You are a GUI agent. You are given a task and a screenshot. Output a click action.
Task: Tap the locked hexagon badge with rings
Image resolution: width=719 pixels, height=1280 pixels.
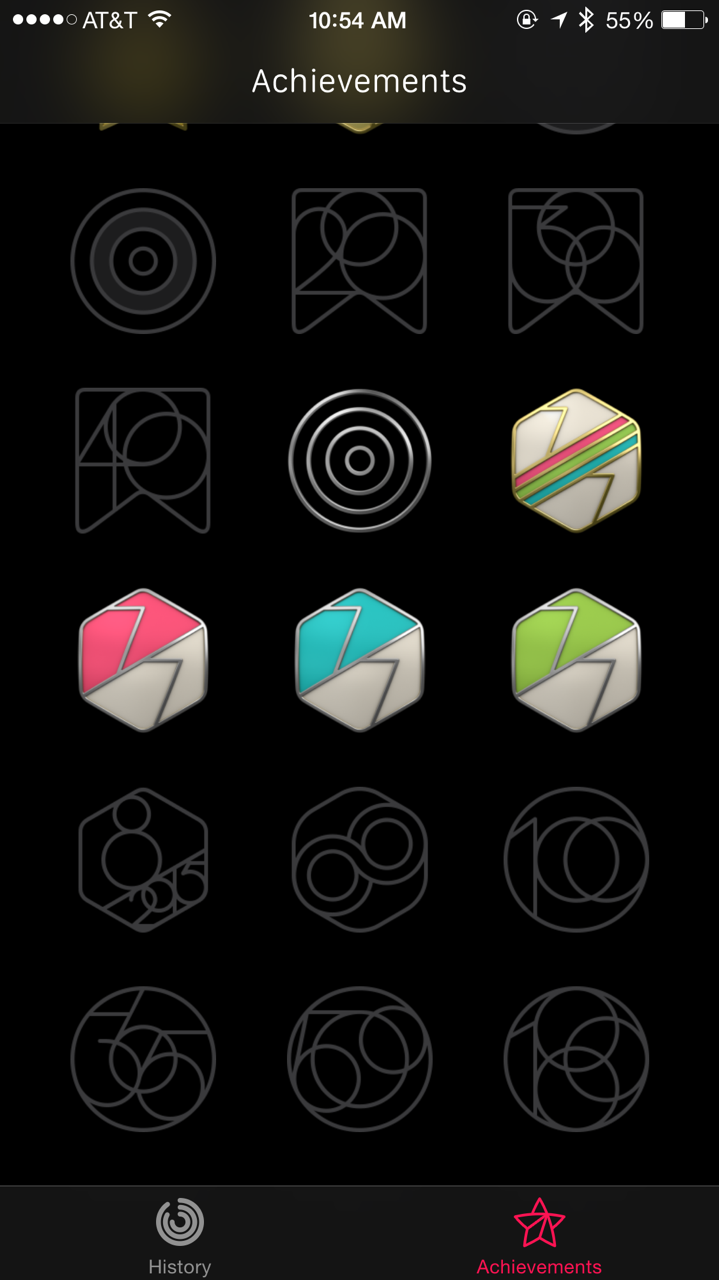[x=360, y=859]
